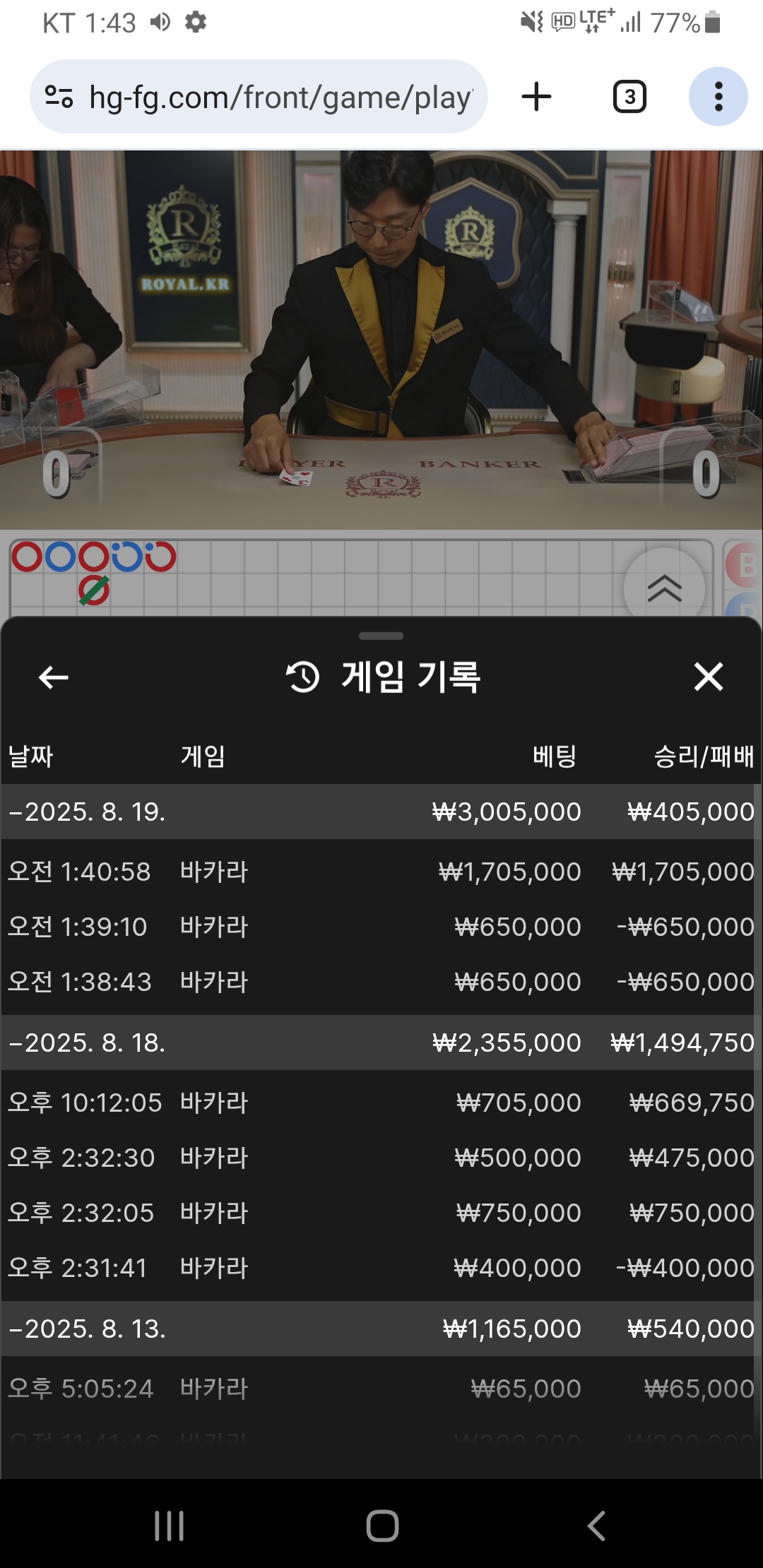763x1568 pixels.
Task: Open the 오후 10:12:05 바카라 record
Action: 380,1103
